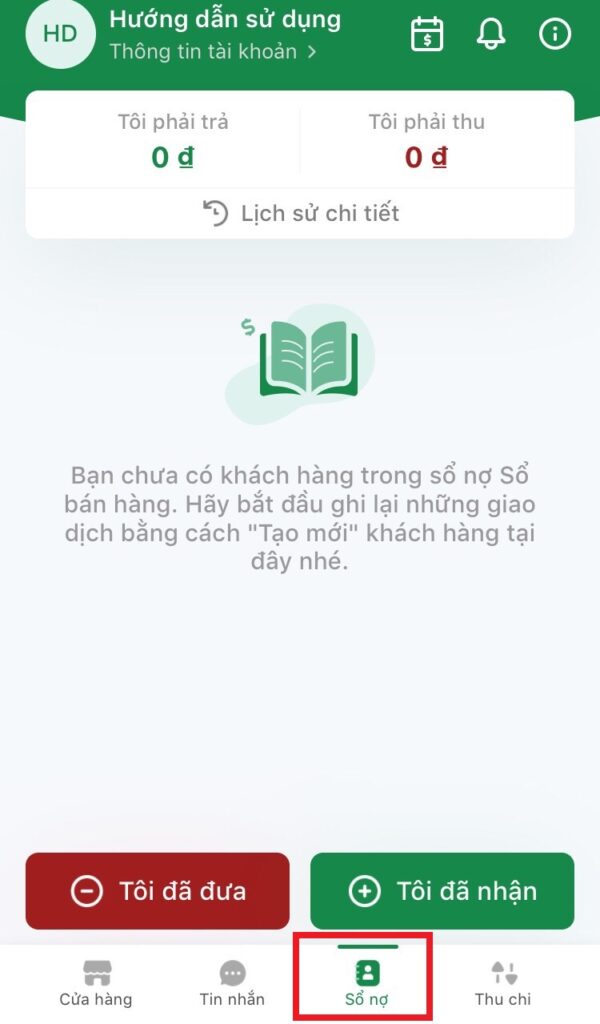Open the notifications bell

[491, 34]
